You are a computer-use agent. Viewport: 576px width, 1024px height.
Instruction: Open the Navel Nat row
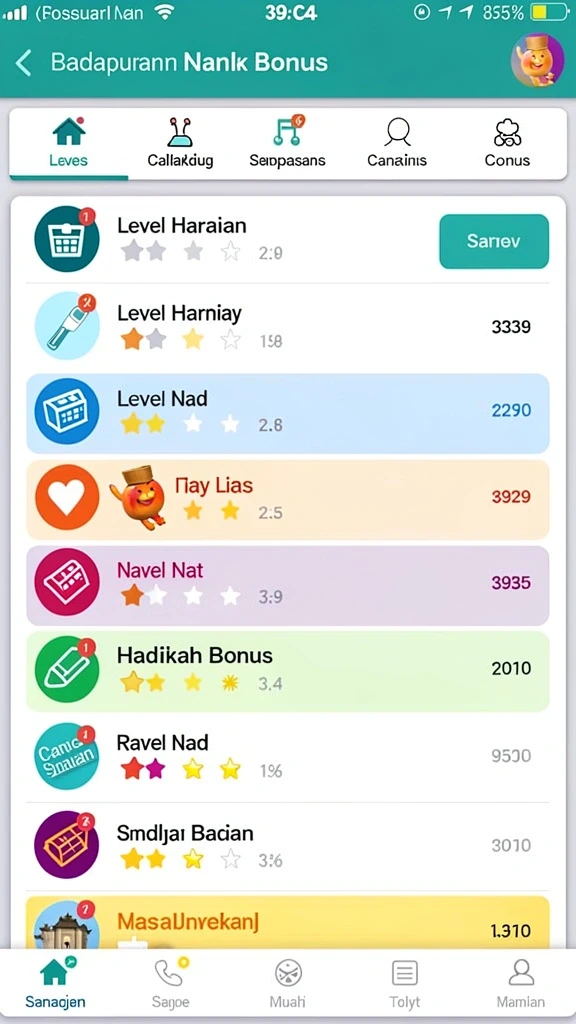tap(287, 586)
